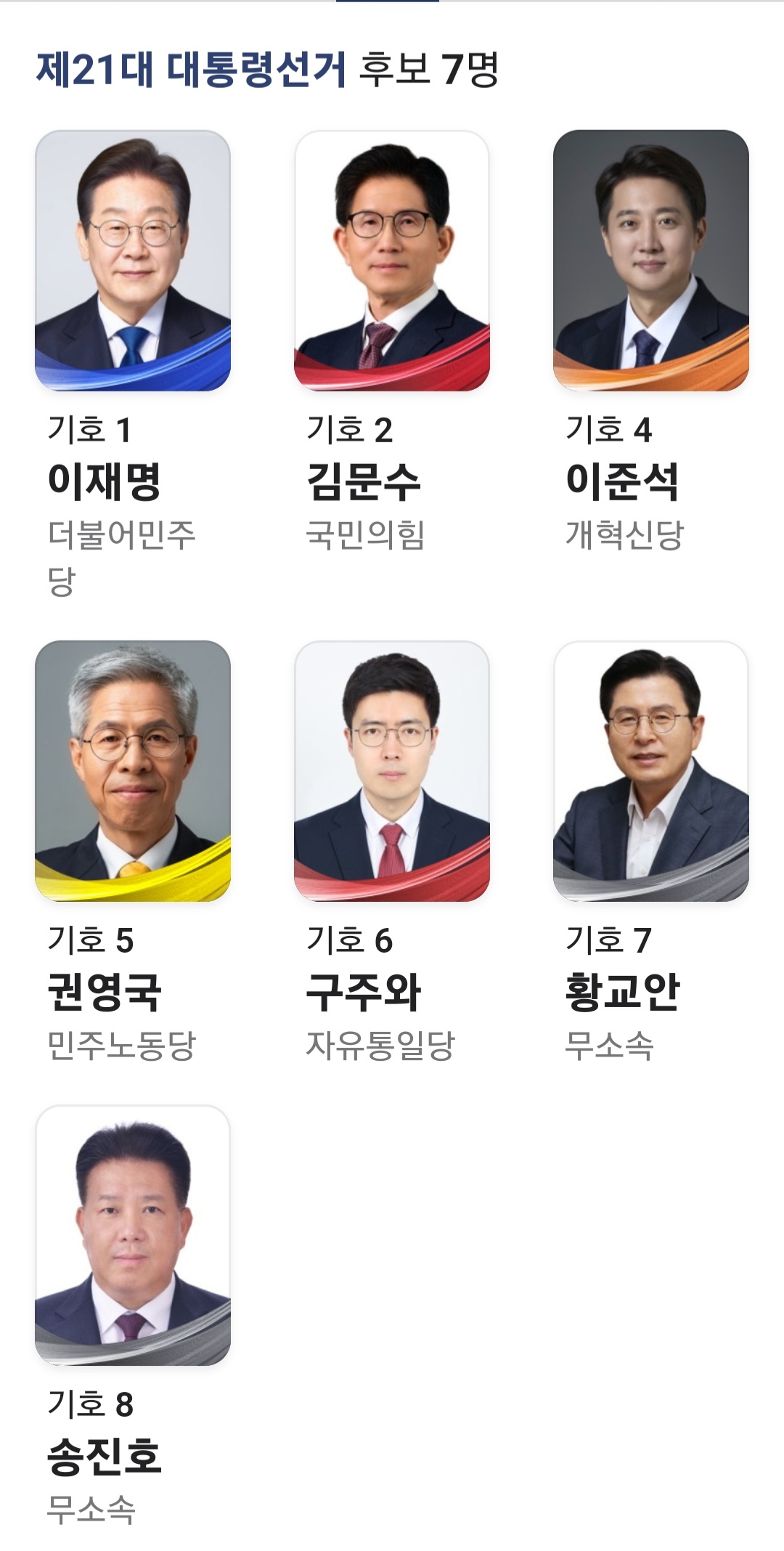This screenshot has width=784, height=1551.
Task: Tap the 구주와 candidate card
Action: tap(392, 771)
